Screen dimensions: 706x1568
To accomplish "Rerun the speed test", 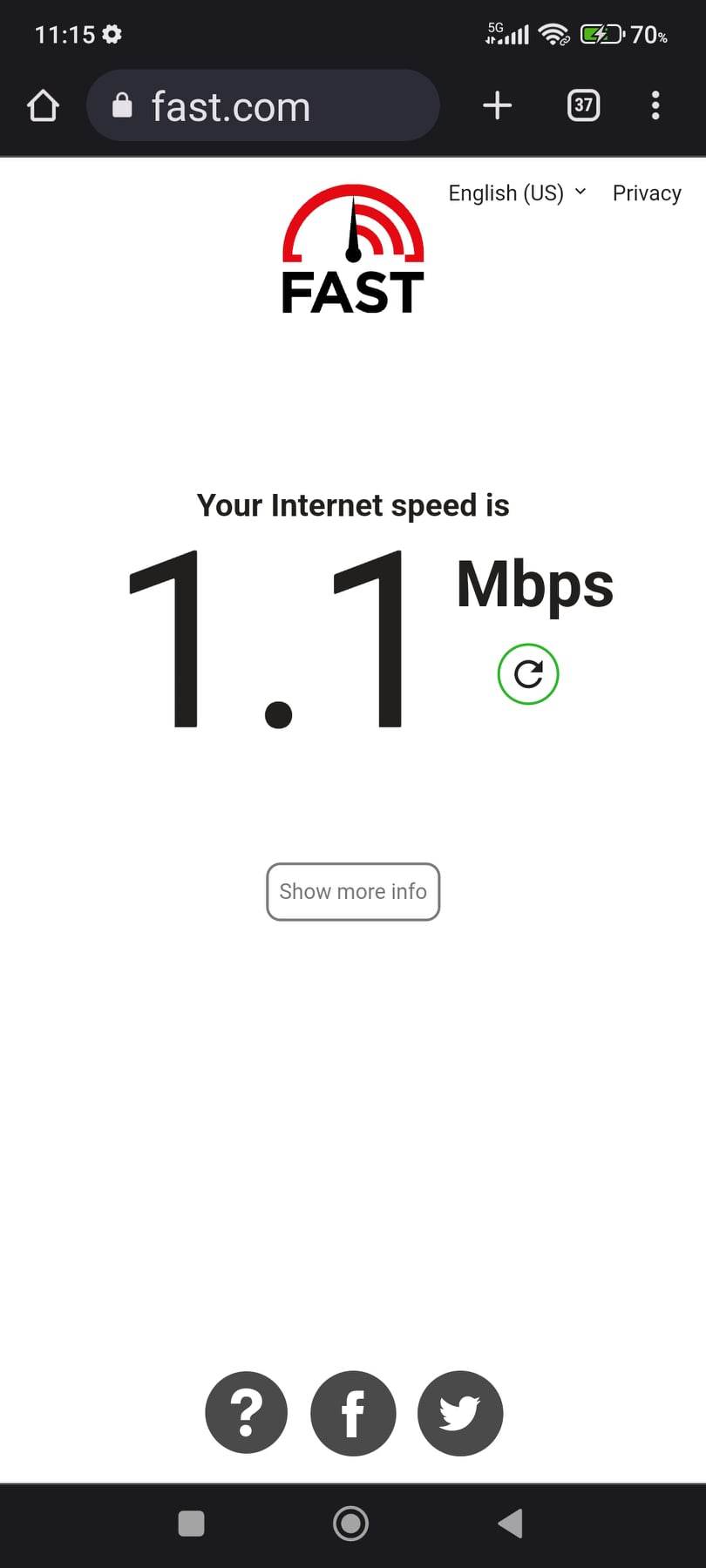I will point(528,674).
